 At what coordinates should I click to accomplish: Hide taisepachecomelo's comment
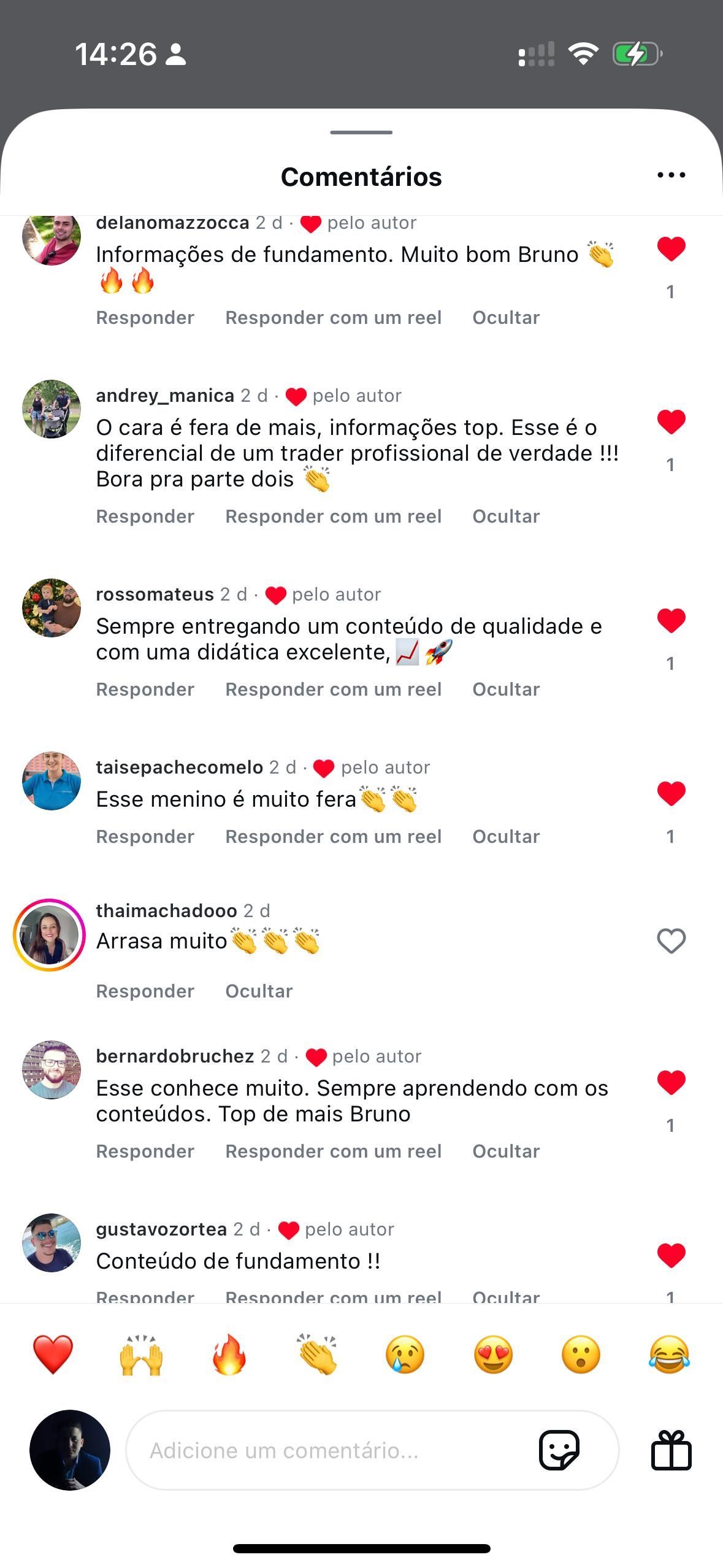tap(505, 837)
